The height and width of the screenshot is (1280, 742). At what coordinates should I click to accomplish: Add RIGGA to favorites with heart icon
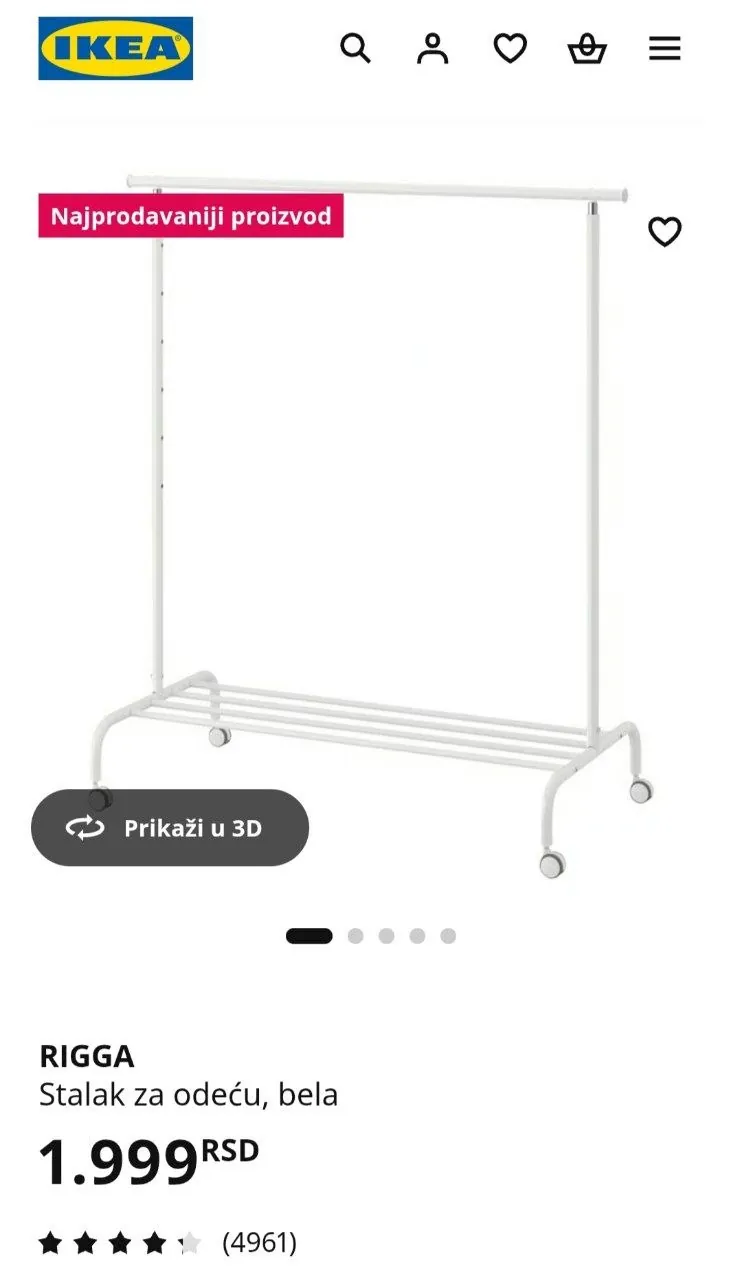(665, 232)
